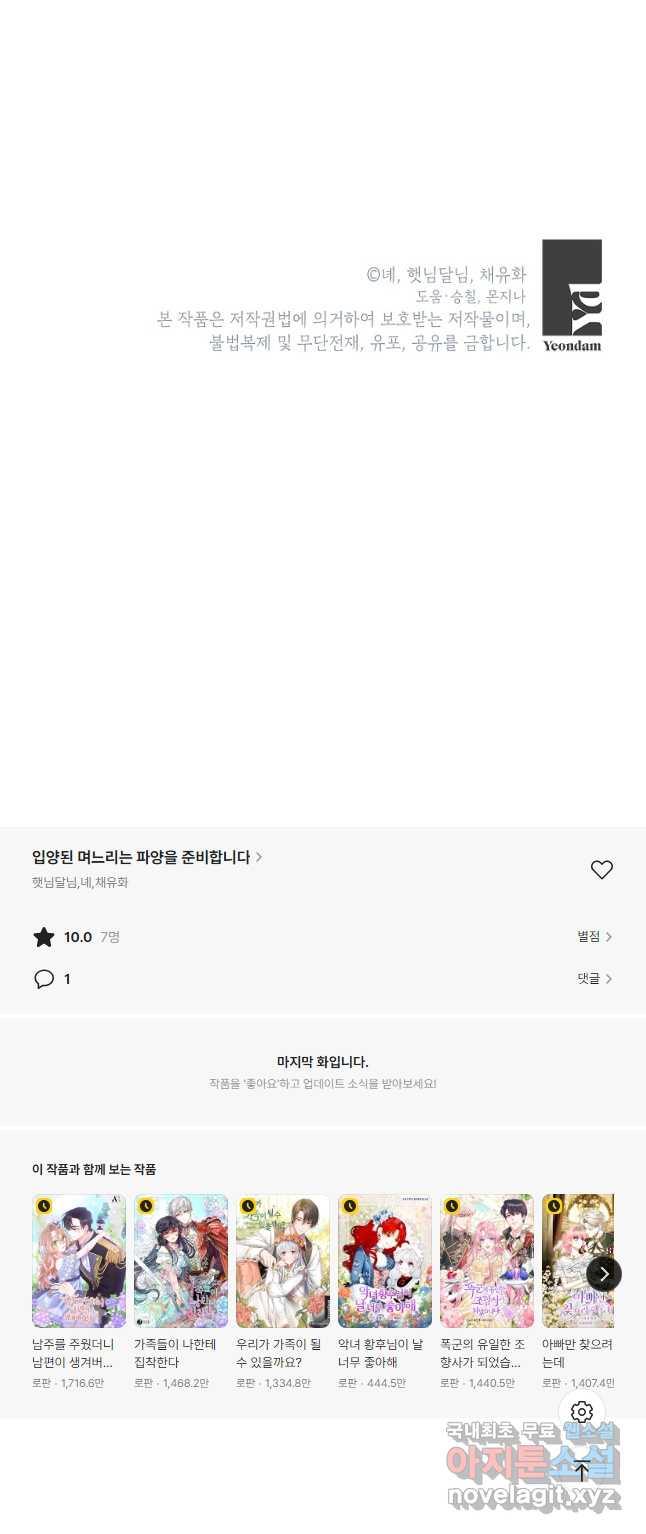Screen dimensions: 646x1534
Task: Open recommended title 남주를 주웠더니 남편이 생겨버렸다
Action: point(79,1261)
